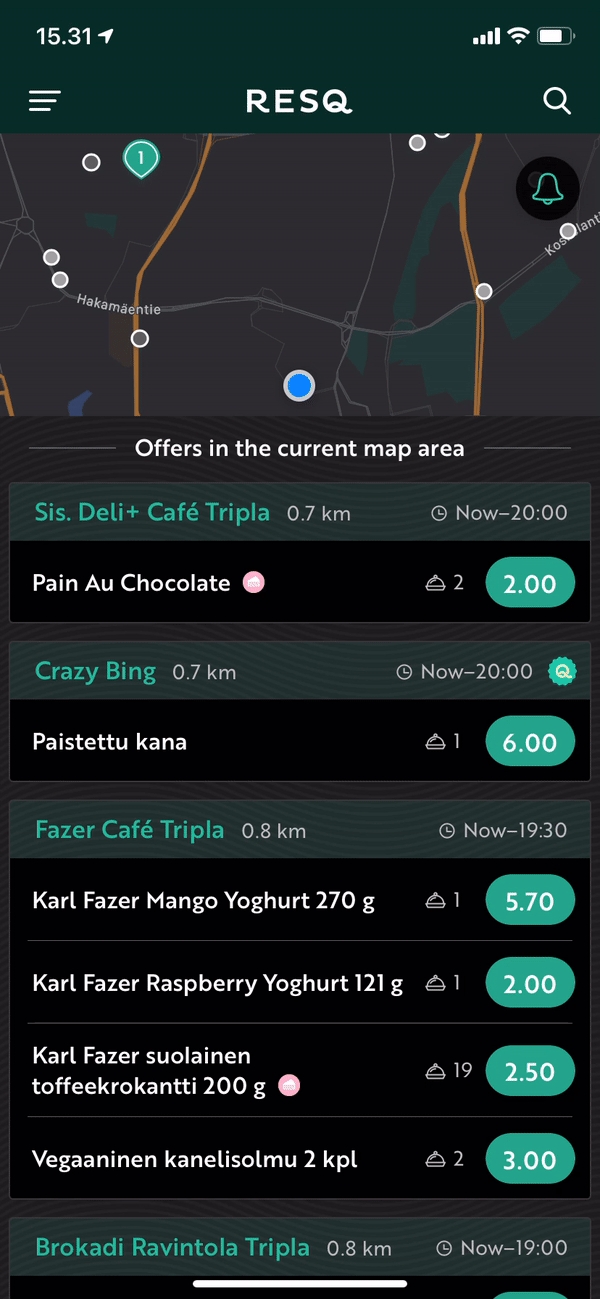Open Karl Fazer suolainen toffeekrokantti offer

click(x=300, y=1070)
